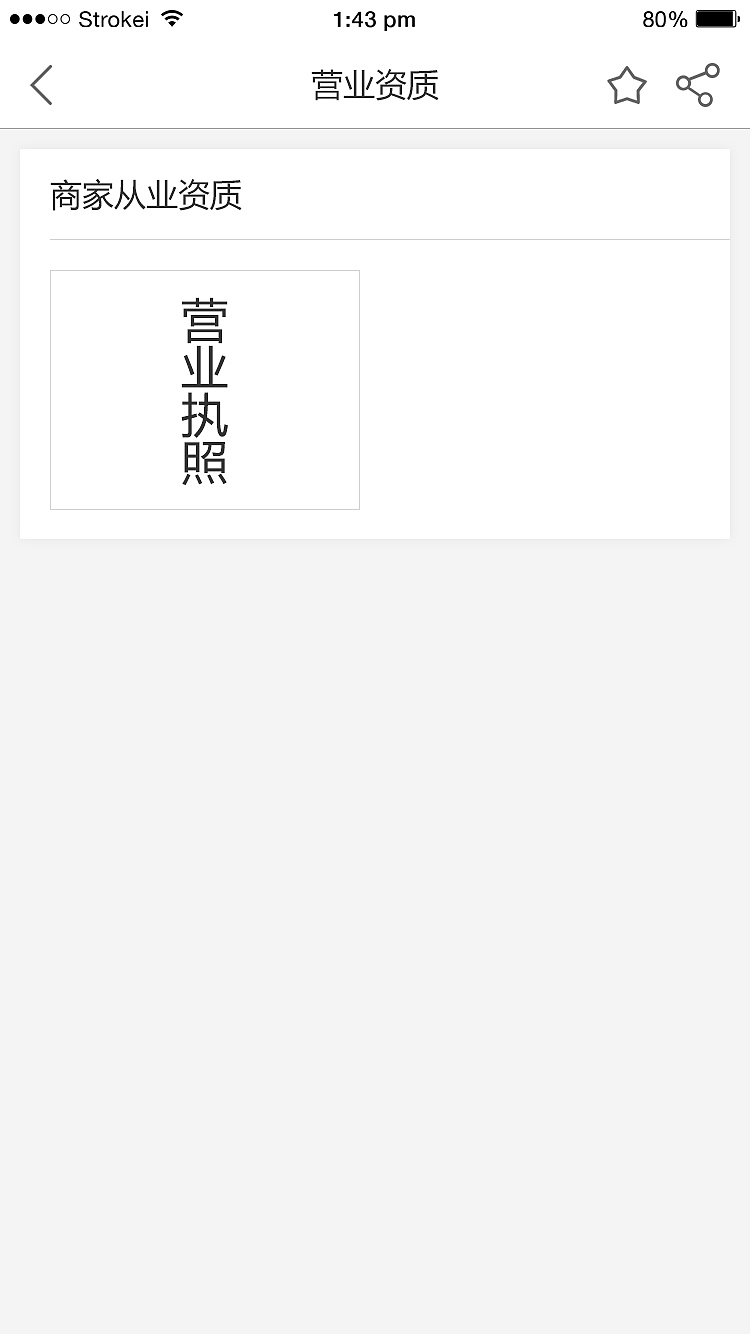Tap the battery icon
The height and width of the screenshot is (1334, 750).
[718, 17]
